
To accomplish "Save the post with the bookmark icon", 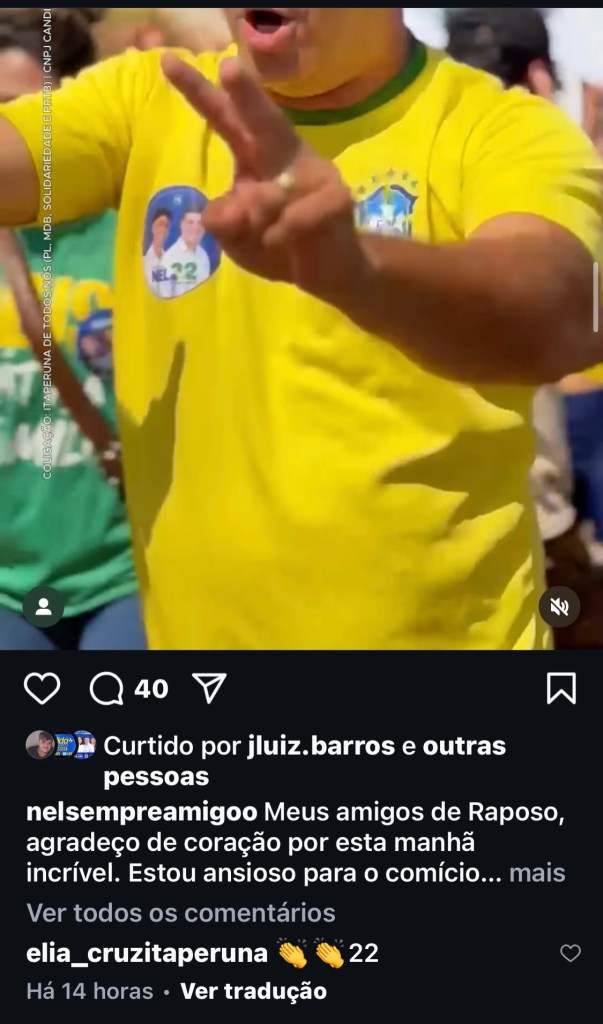I will point(561,688).
